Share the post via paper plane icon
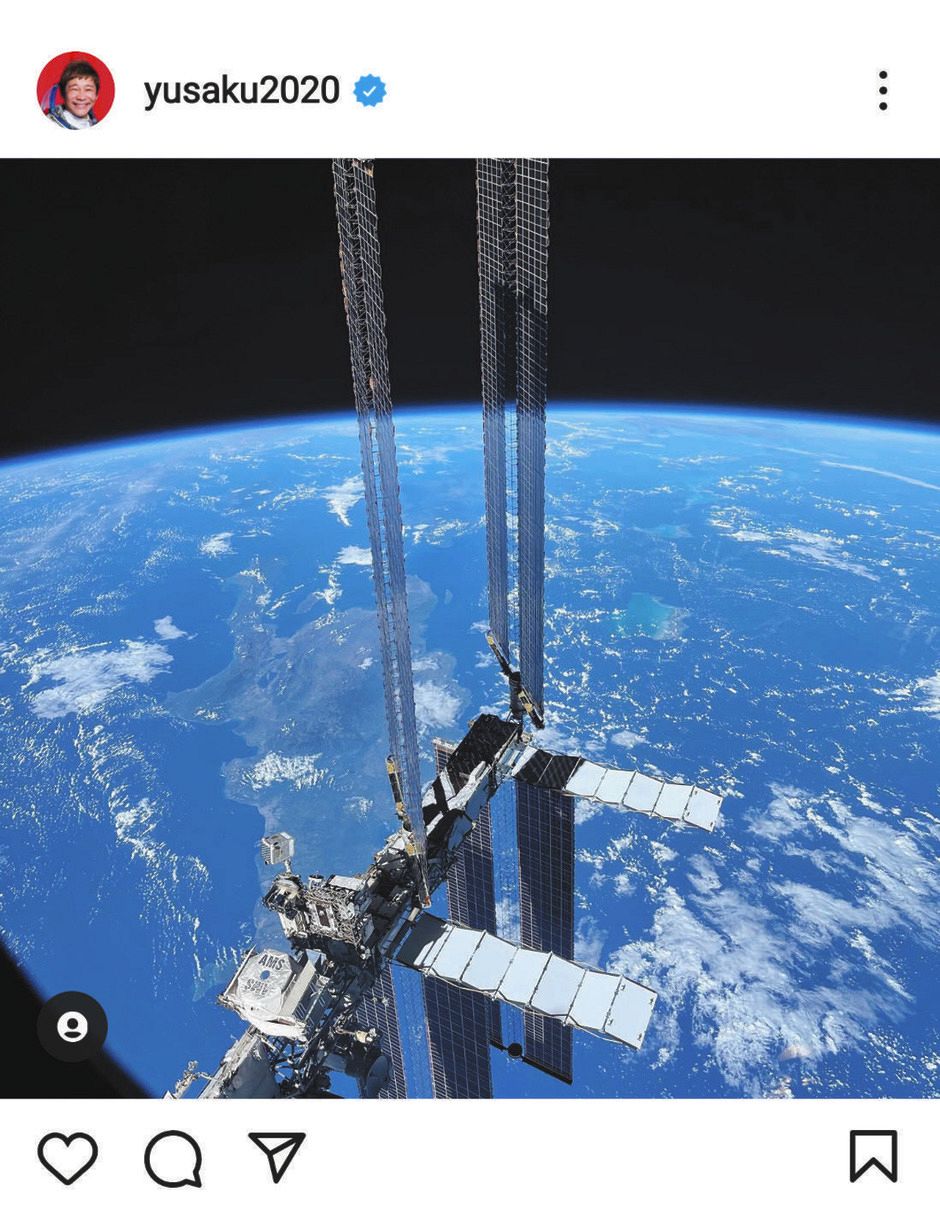This screenshot has height=1220, width=940. [277, 1158]
